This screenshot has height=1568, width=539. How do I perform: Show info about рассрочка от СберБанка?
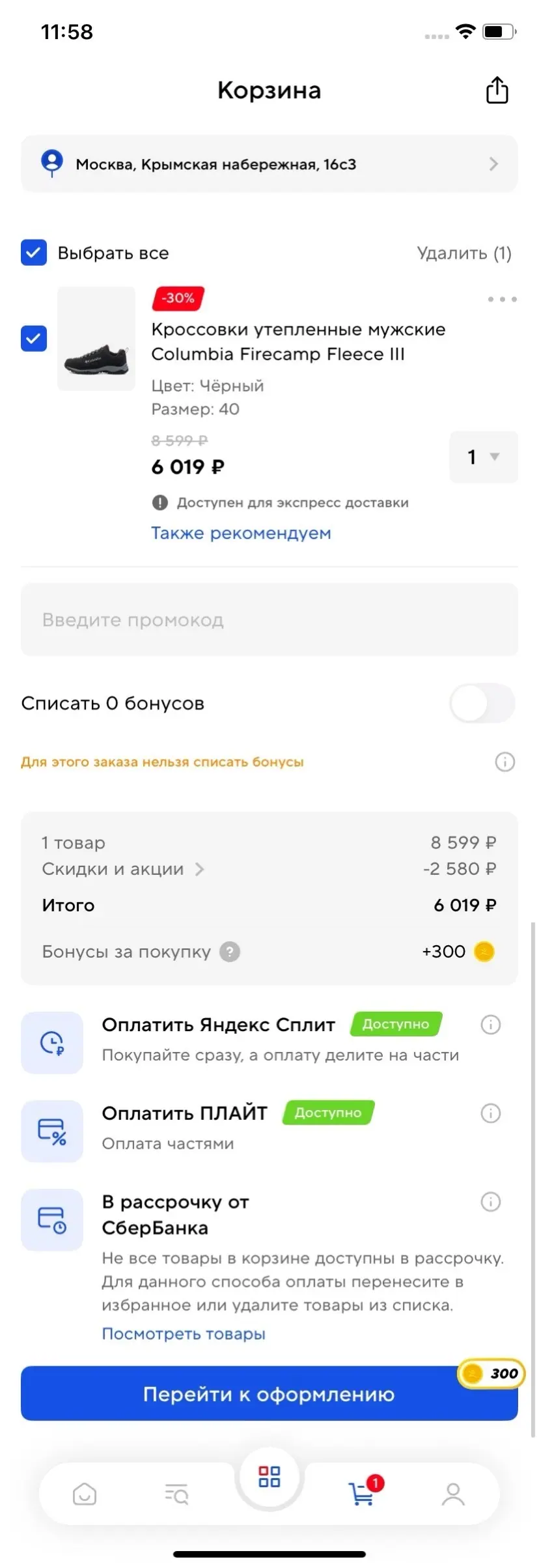490,1202
